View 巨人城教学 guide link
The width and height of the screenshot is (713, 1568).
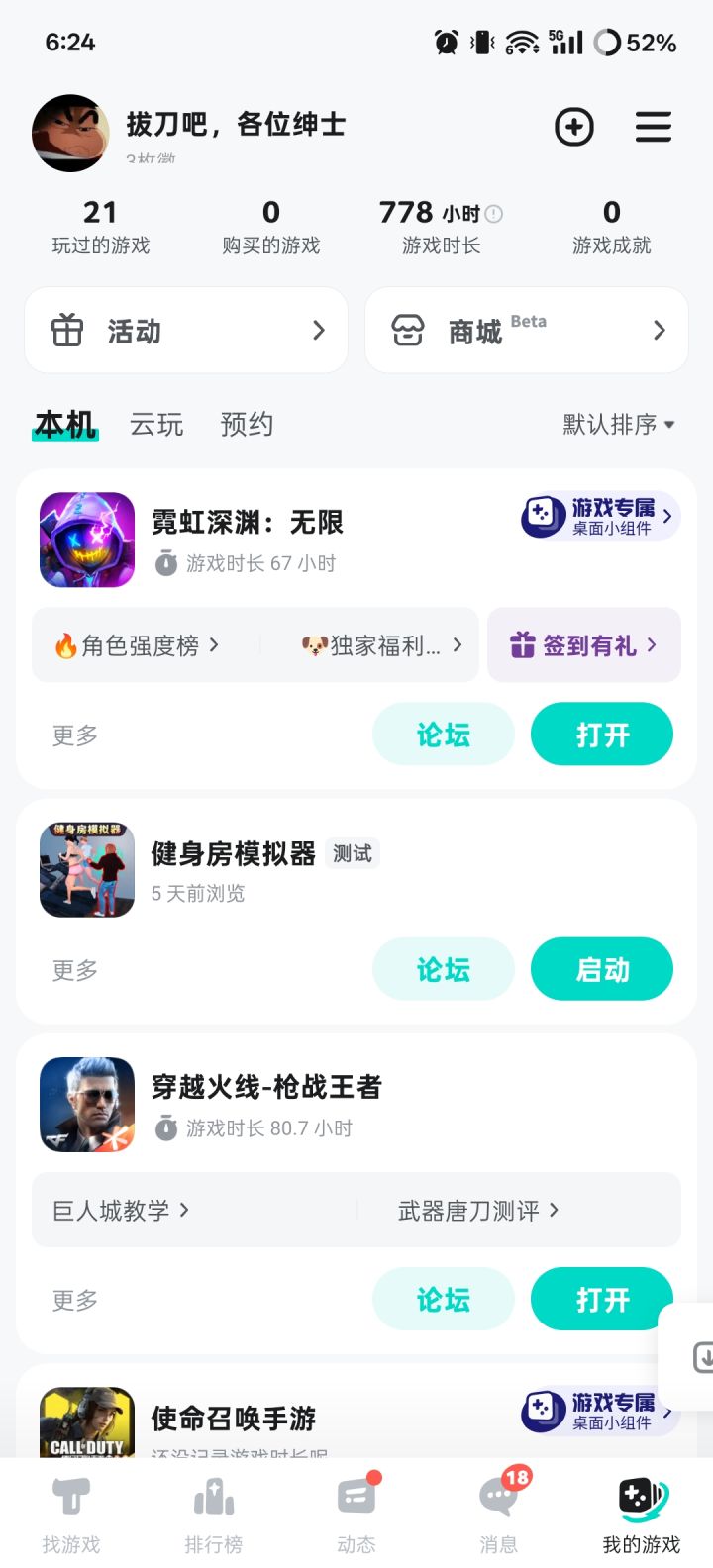121,1210
